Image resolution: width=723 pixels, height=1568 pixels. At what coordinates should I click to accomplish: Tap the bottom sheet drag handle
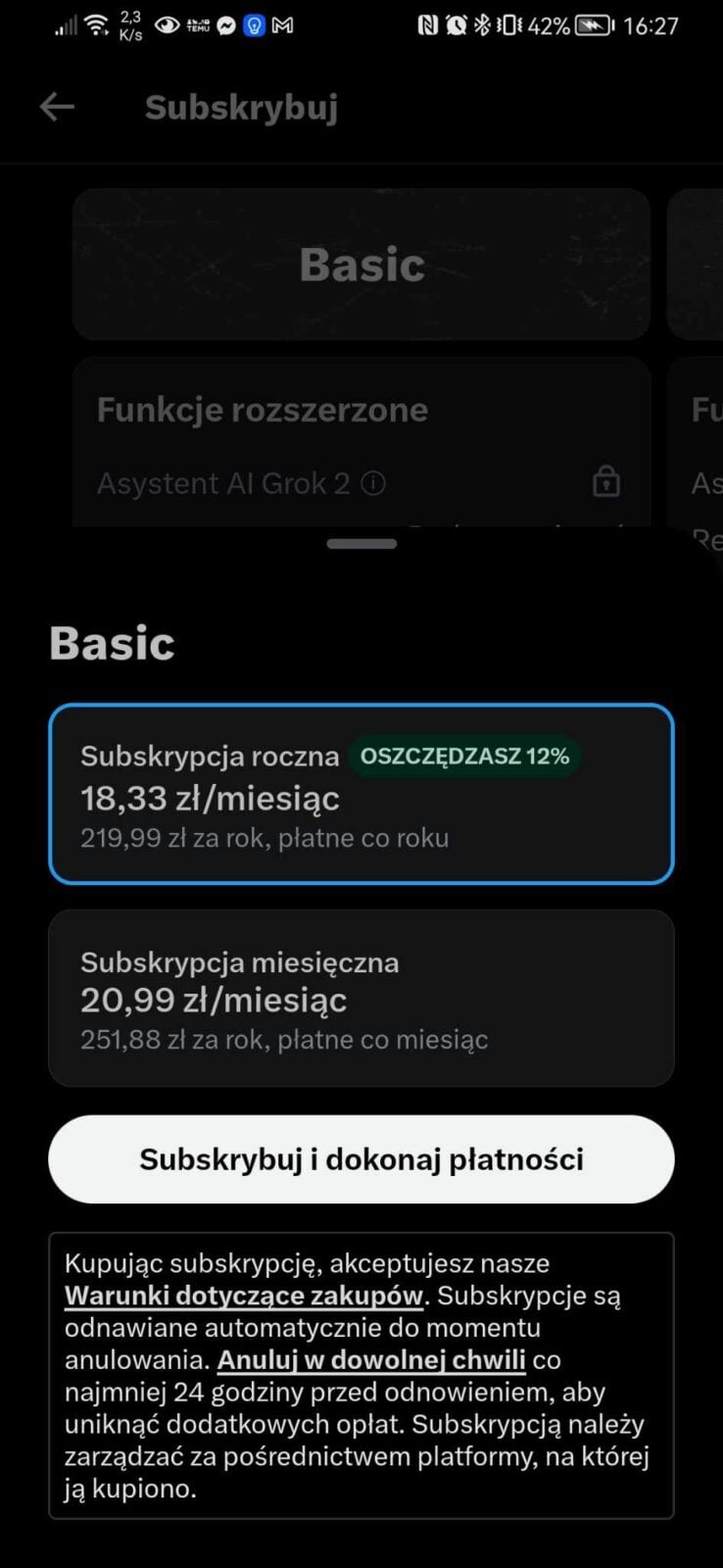coord(361,544)
